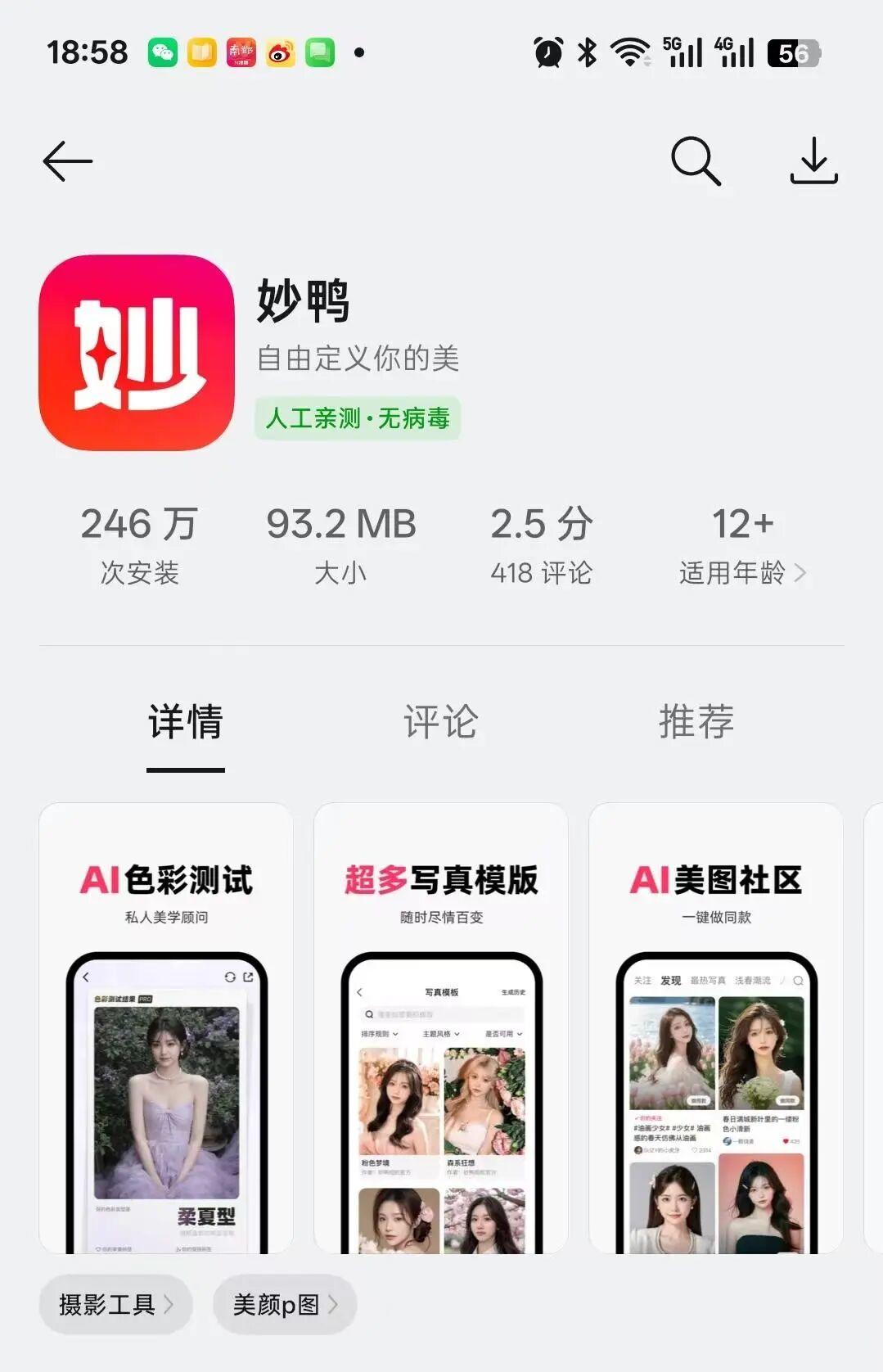Screen dimensions: 883x1372
Task: Open the AI色彩测试 screenshot preview
Action: (166, 1028)
